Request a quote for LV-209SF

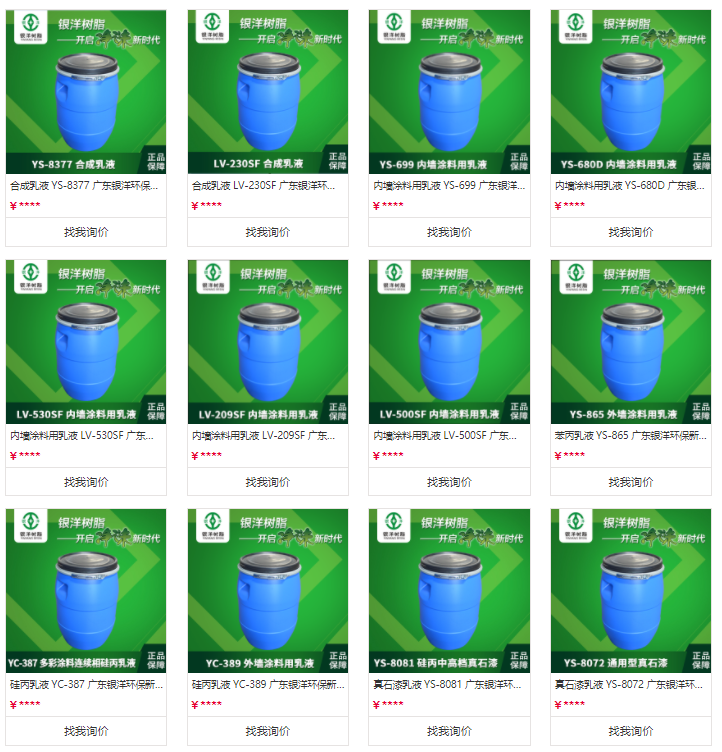[x=268, y=481]
